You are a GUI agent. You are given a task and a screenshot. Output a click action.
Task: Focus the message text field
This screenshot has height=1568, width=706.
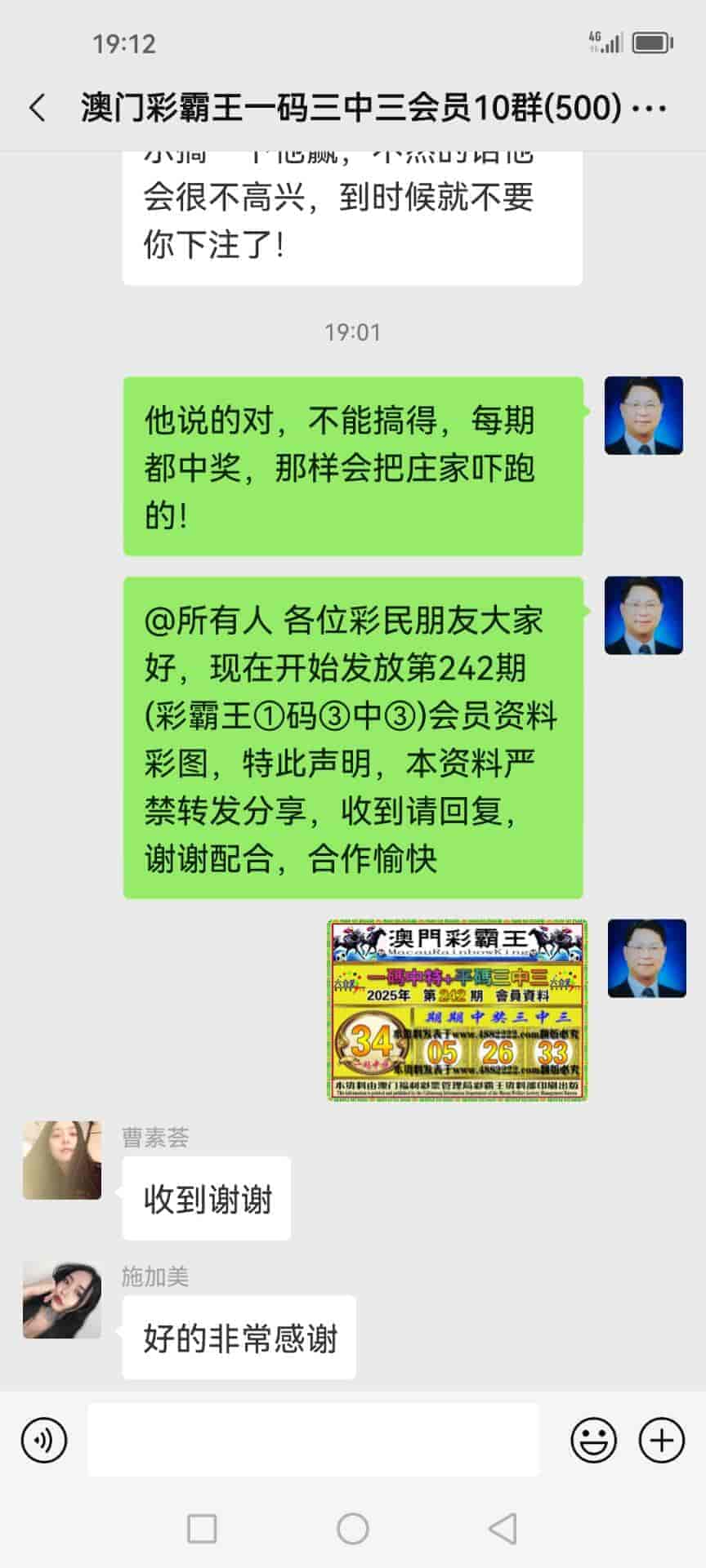click(313, 1440)
